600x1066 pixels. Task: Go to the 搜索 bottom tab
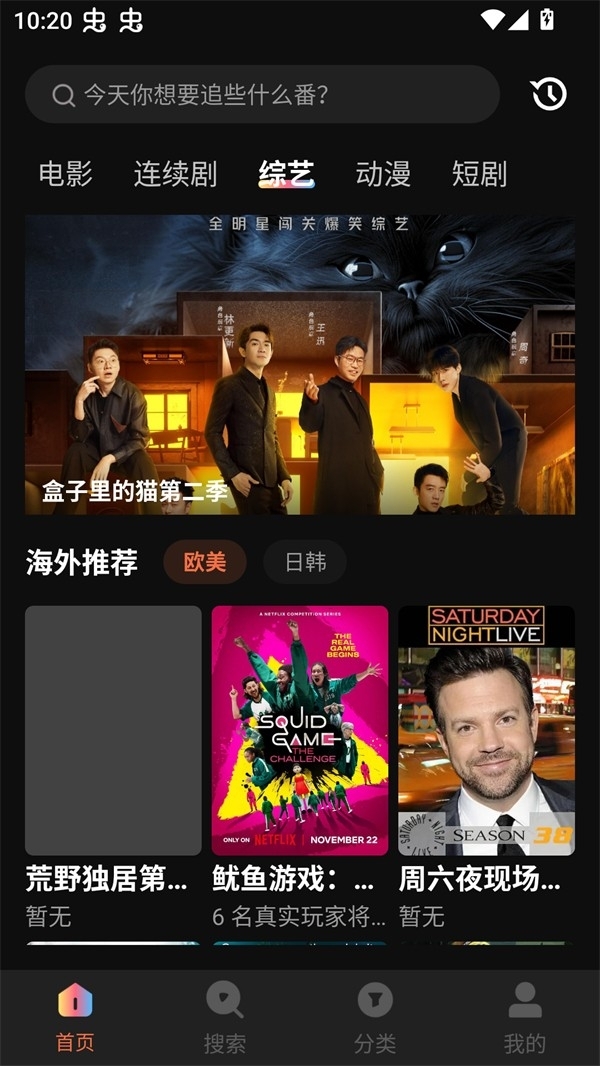pyautogui.click(x=225, y=1018)
